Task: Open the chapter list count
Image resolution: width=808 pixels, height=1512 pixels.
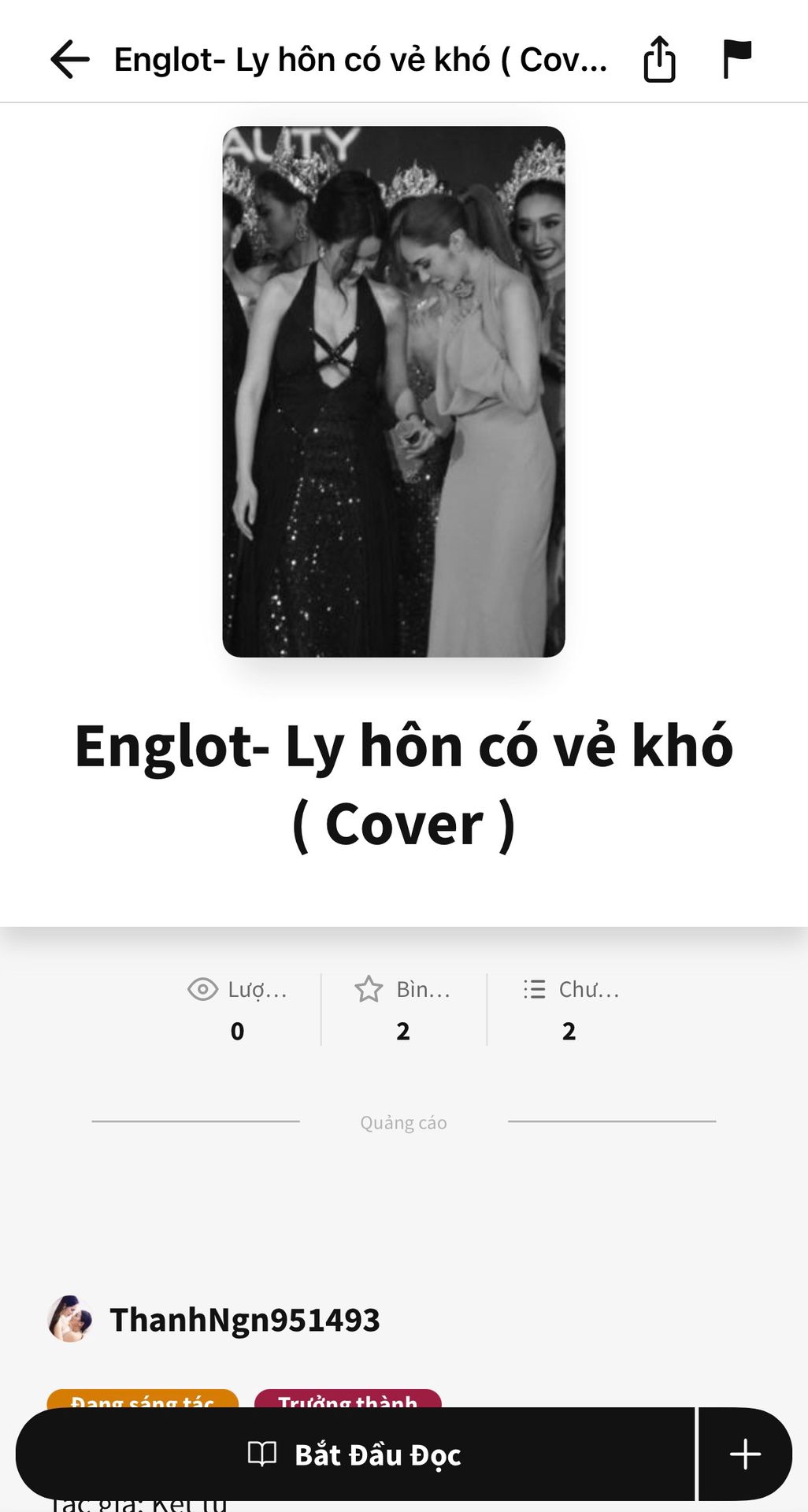Action: pos(571,1010)
